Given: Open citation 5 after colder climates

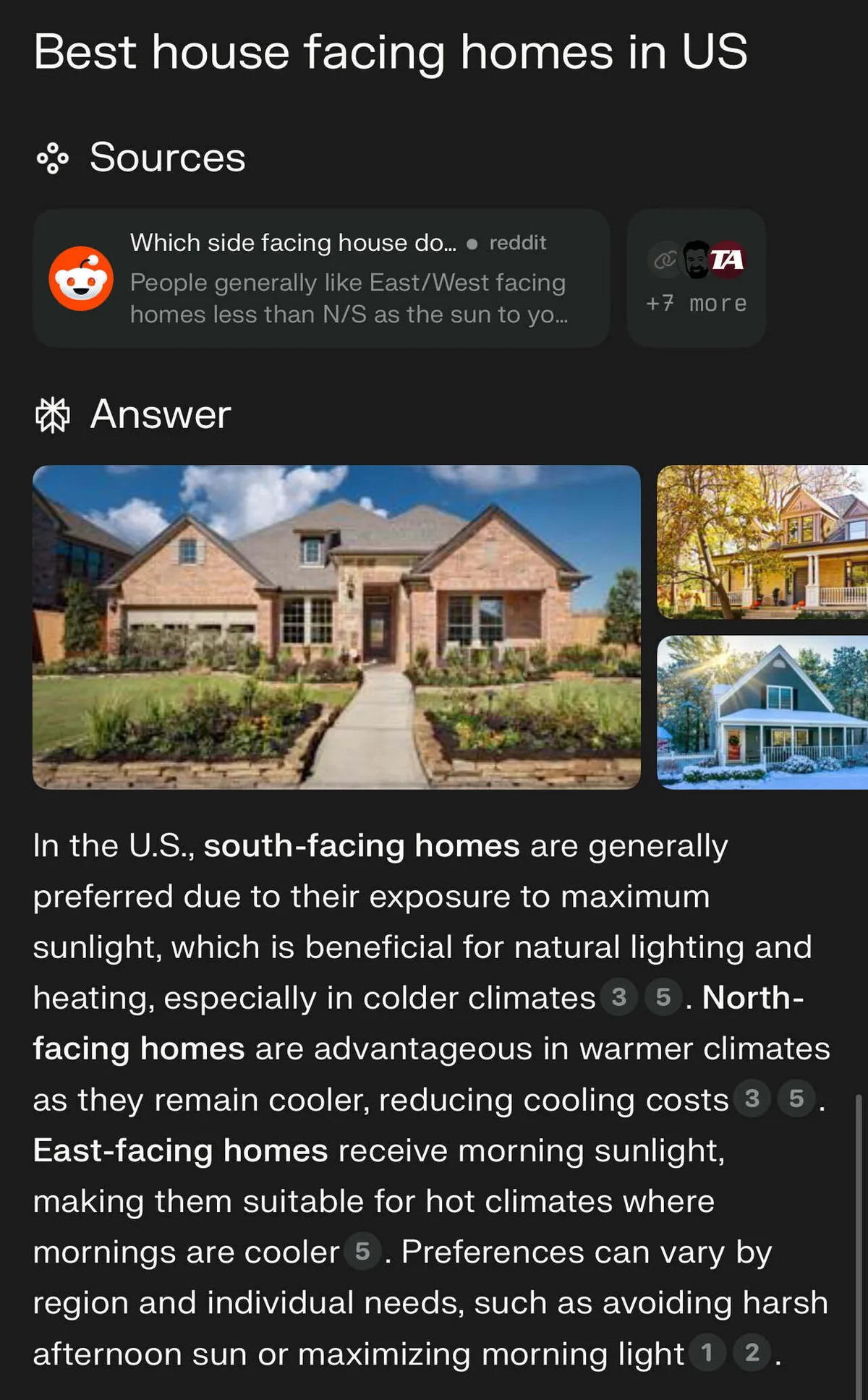Looking at the screenshot, I should click(x=663, y=997).
